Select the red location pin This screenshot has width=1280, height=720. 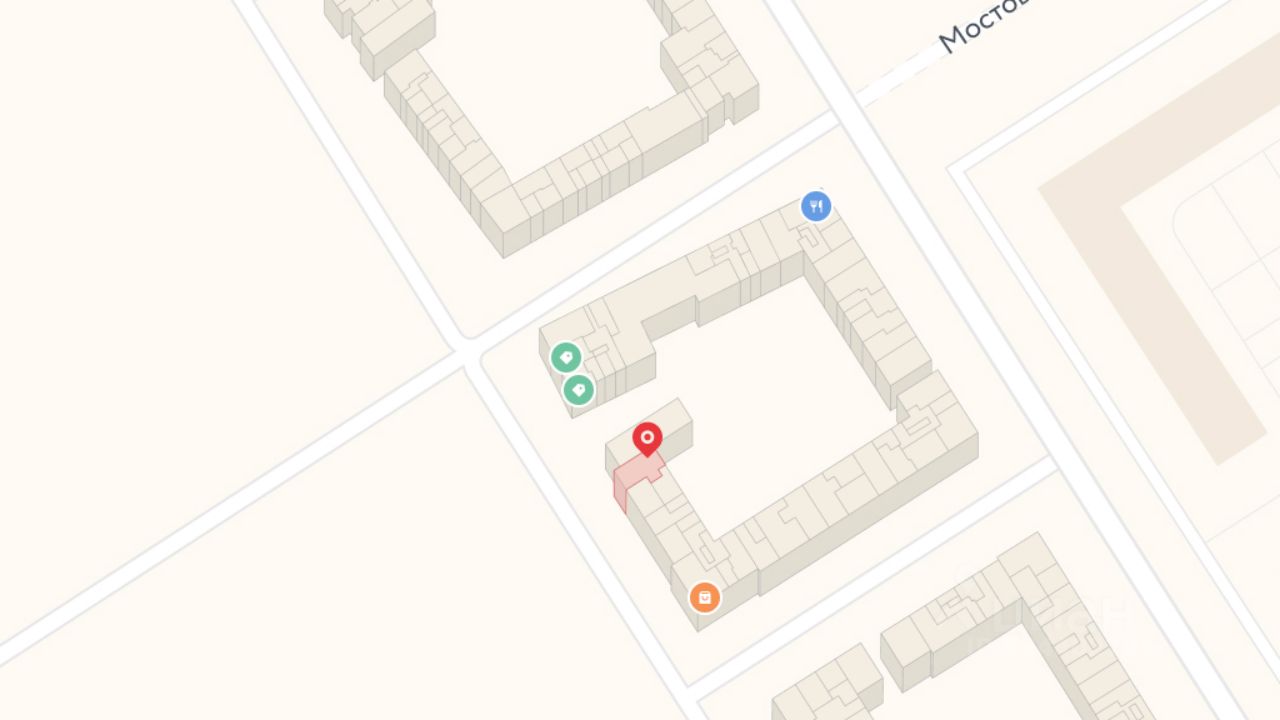(x=647, y=438)
